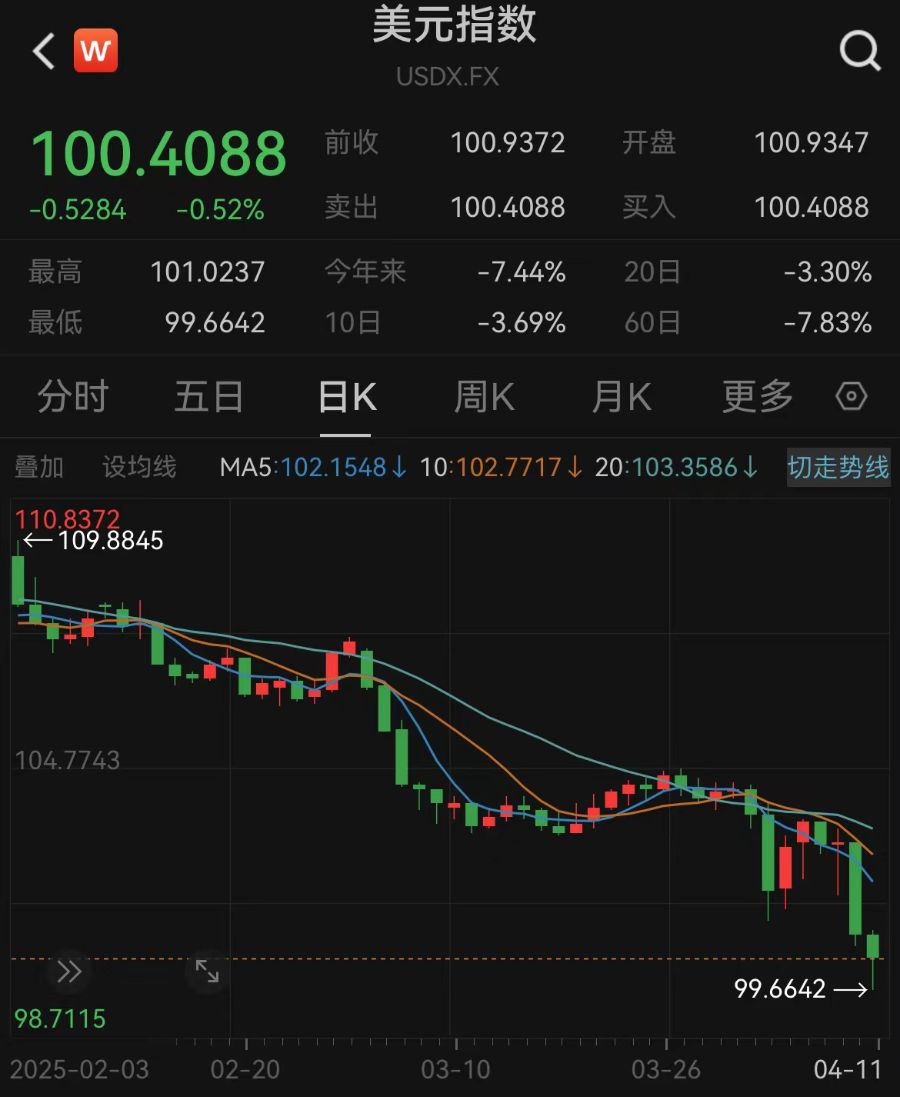Viewport: 900px width, 1097px height.
Task: Open 周K weekly chart view
Action: tap(483, 396)
